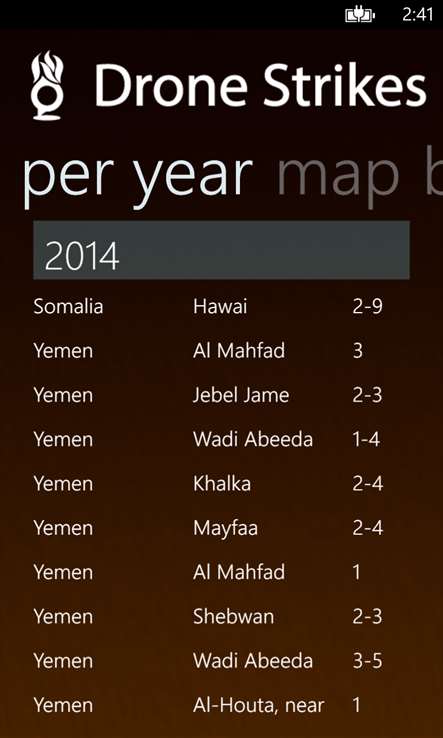
Task: Open the Khalka strike details
Action: [x=221, y=484]
